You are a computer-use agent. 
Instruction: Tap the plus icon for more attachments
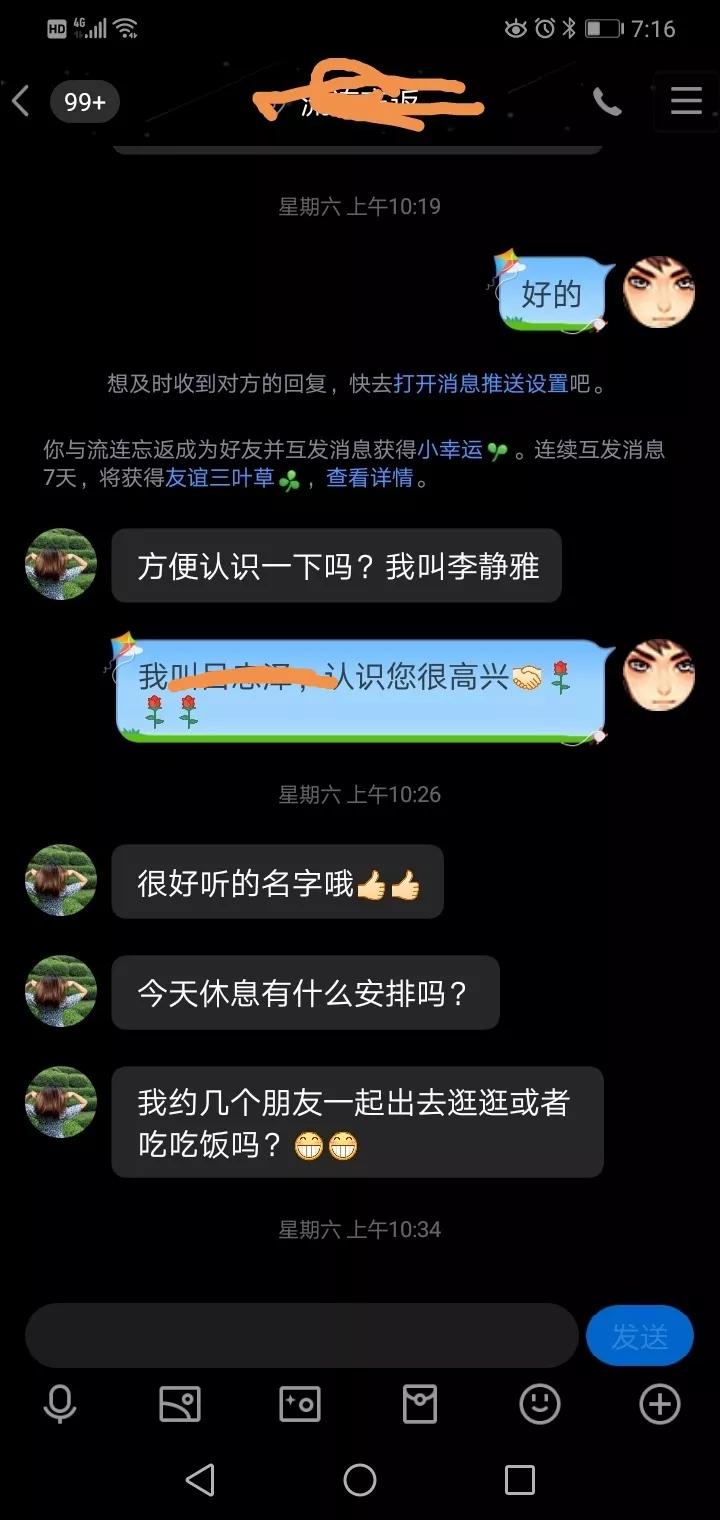click(x=659, y=1403)
